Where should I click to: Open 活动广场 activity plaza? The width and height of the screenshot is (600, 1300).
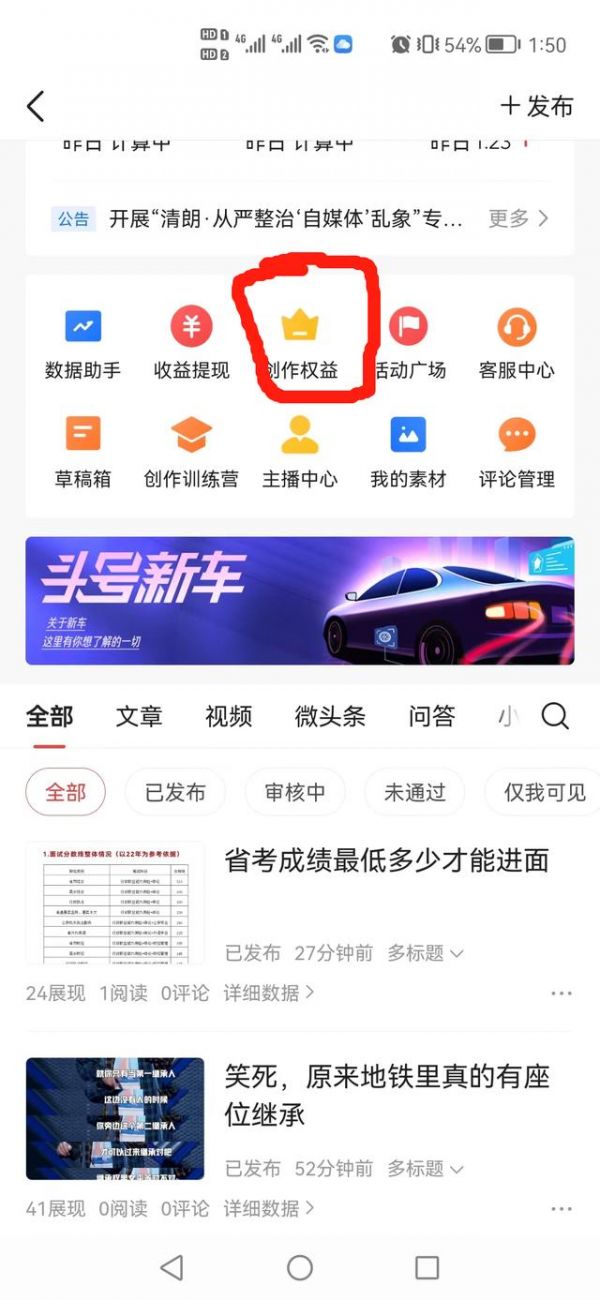[408, 343]
